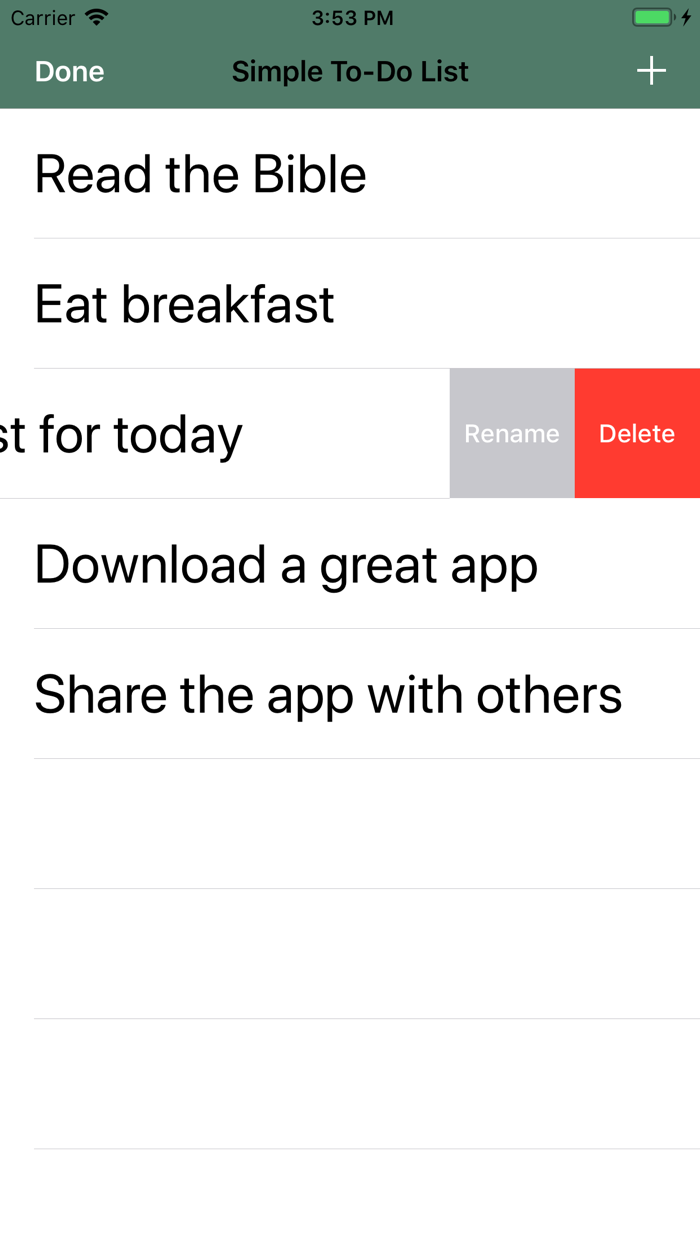This screenshot has width=700, height=1244.
Task: Rename the swiped to-do item
Action: point(512,433)
